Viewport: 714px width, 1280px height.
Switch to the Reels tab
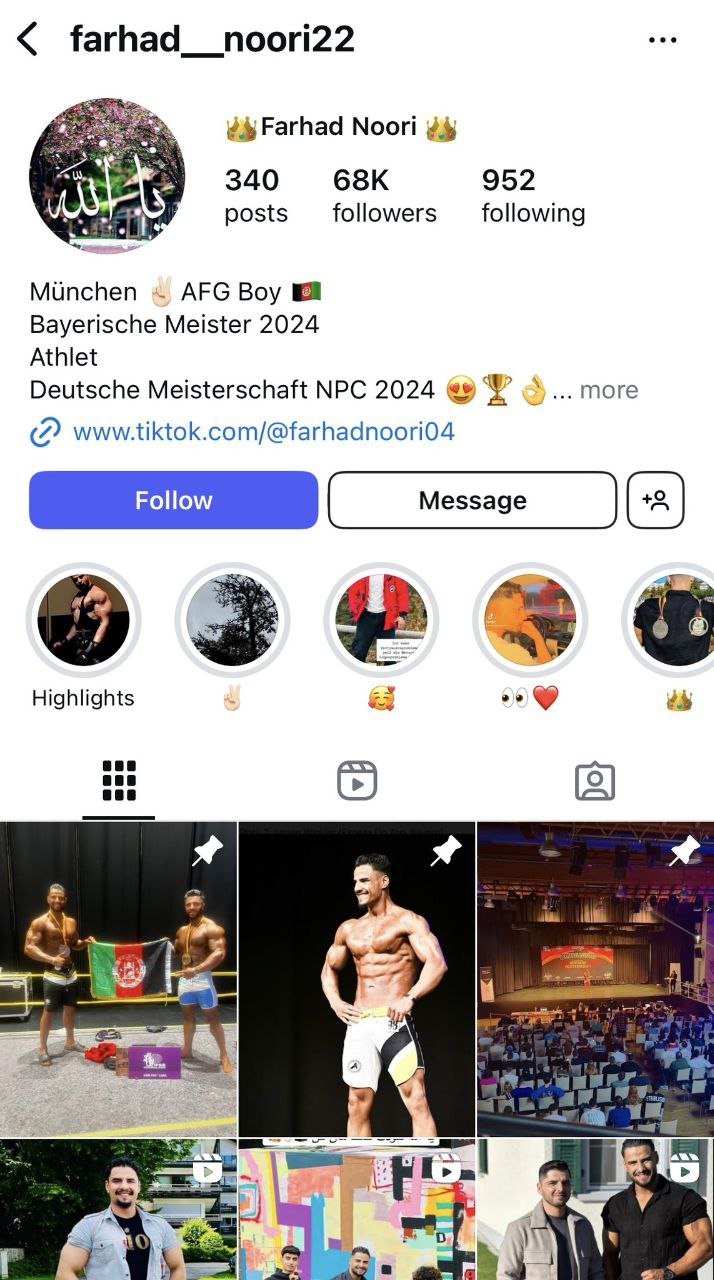tap(357, 780)
